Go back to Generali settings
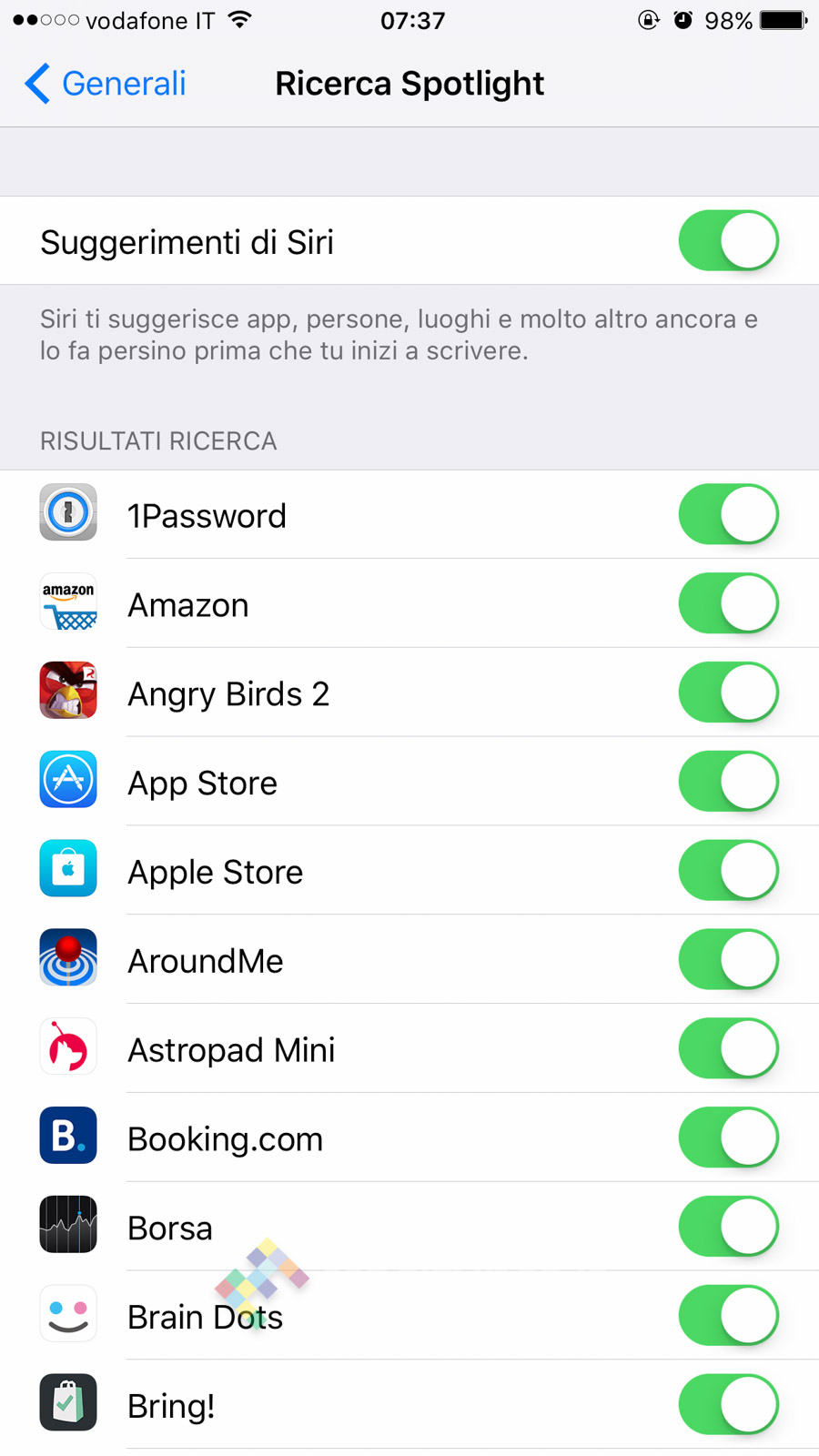 coord(106,84)
